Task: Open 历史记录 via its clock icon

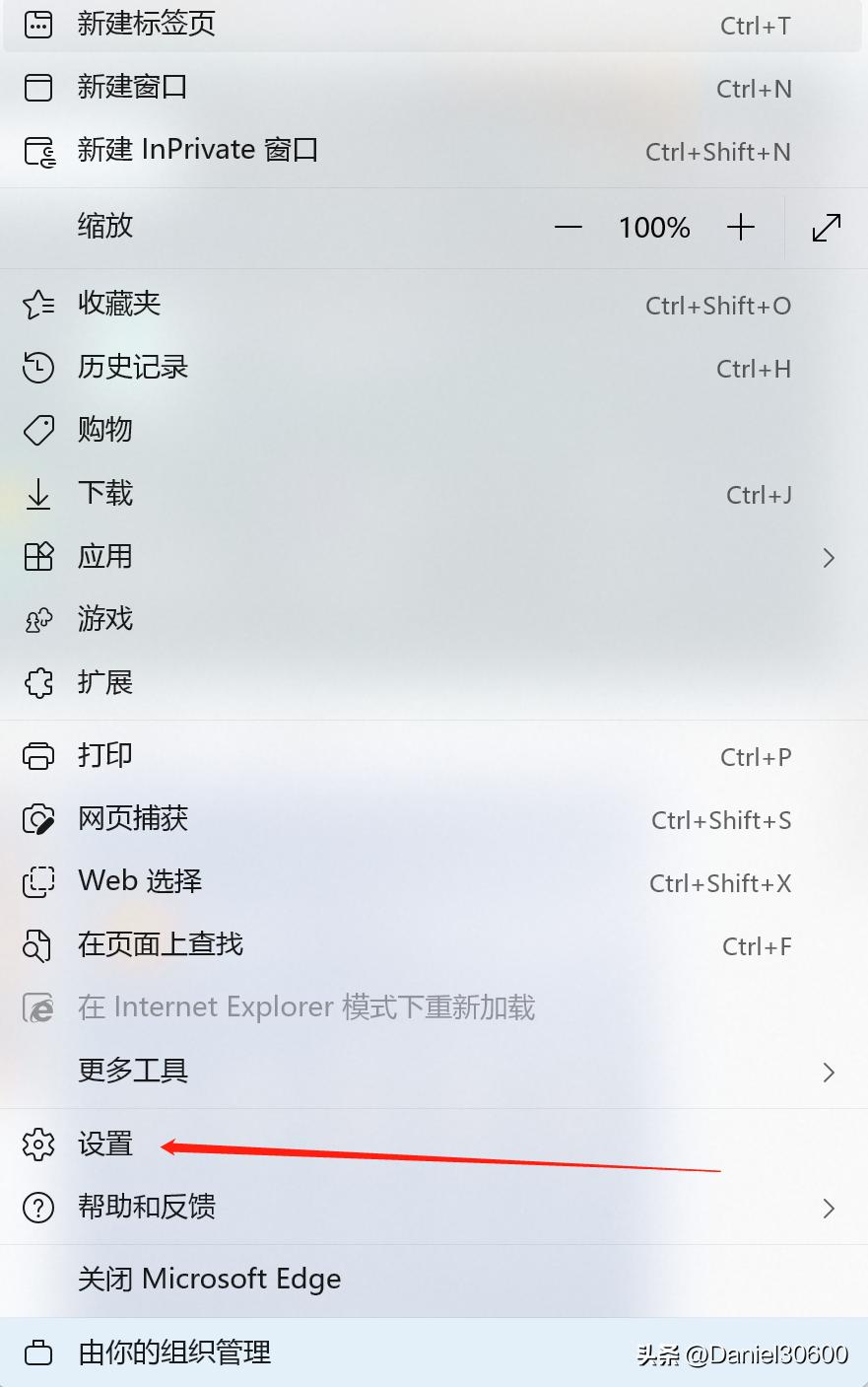Action: [37, 368]
